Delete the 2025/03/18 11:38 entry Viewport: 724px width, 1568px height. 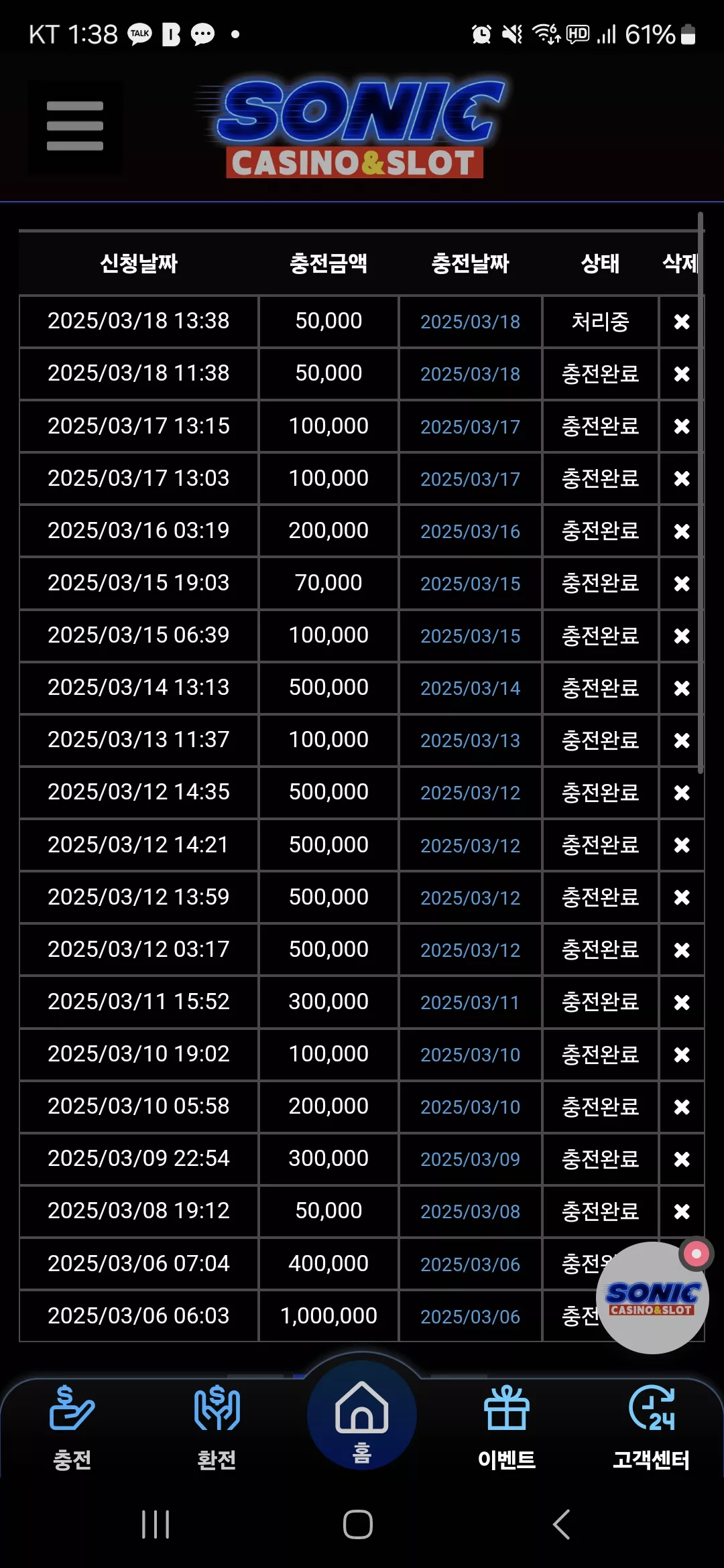682,374
